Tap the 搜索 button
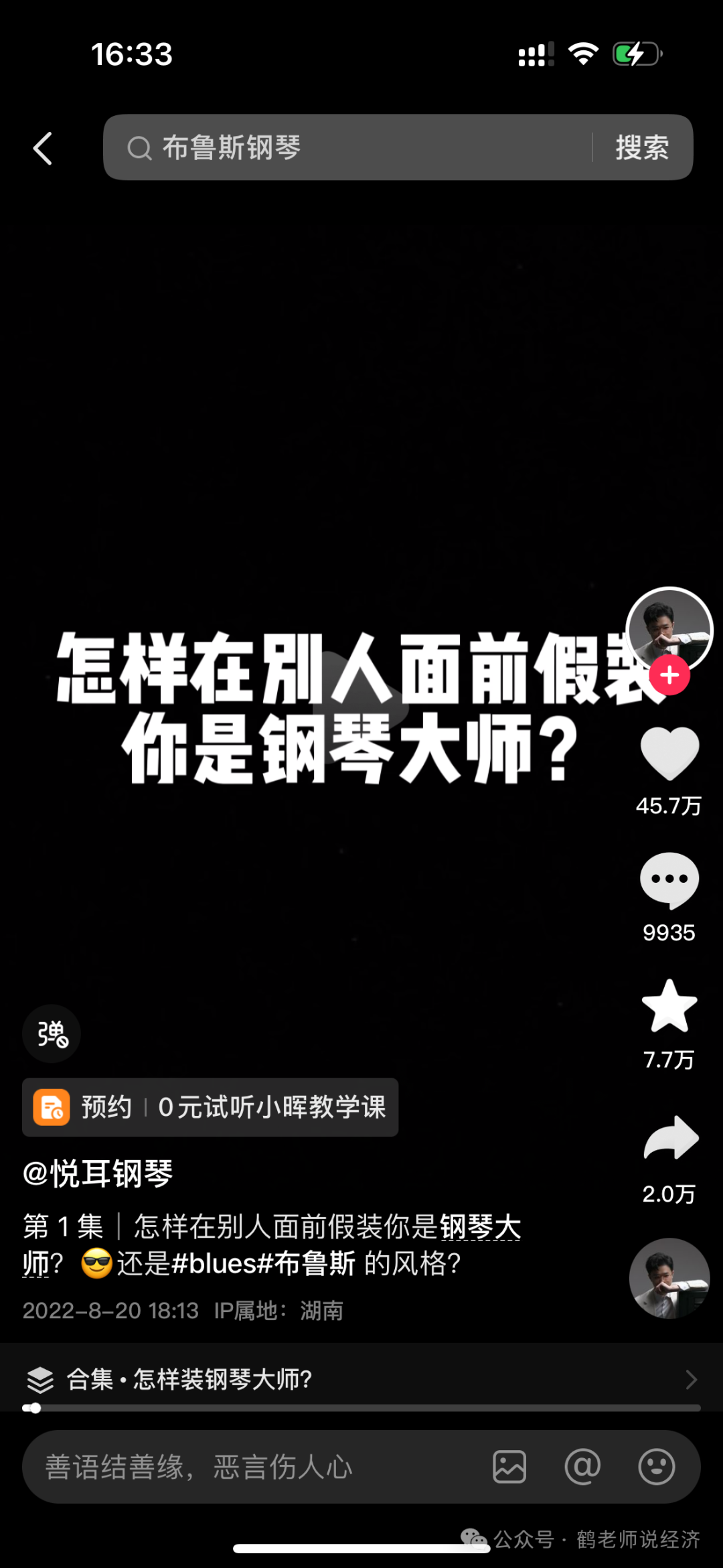Viewport: 723px width, 1568px height. click(641, 147)
